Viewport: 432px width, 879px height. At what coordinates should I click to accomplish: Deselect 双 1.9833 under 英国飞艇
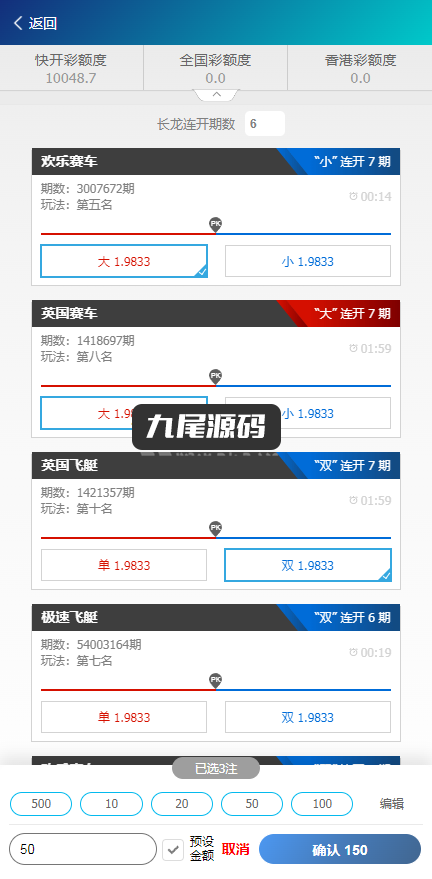click(x=308, y=565)
